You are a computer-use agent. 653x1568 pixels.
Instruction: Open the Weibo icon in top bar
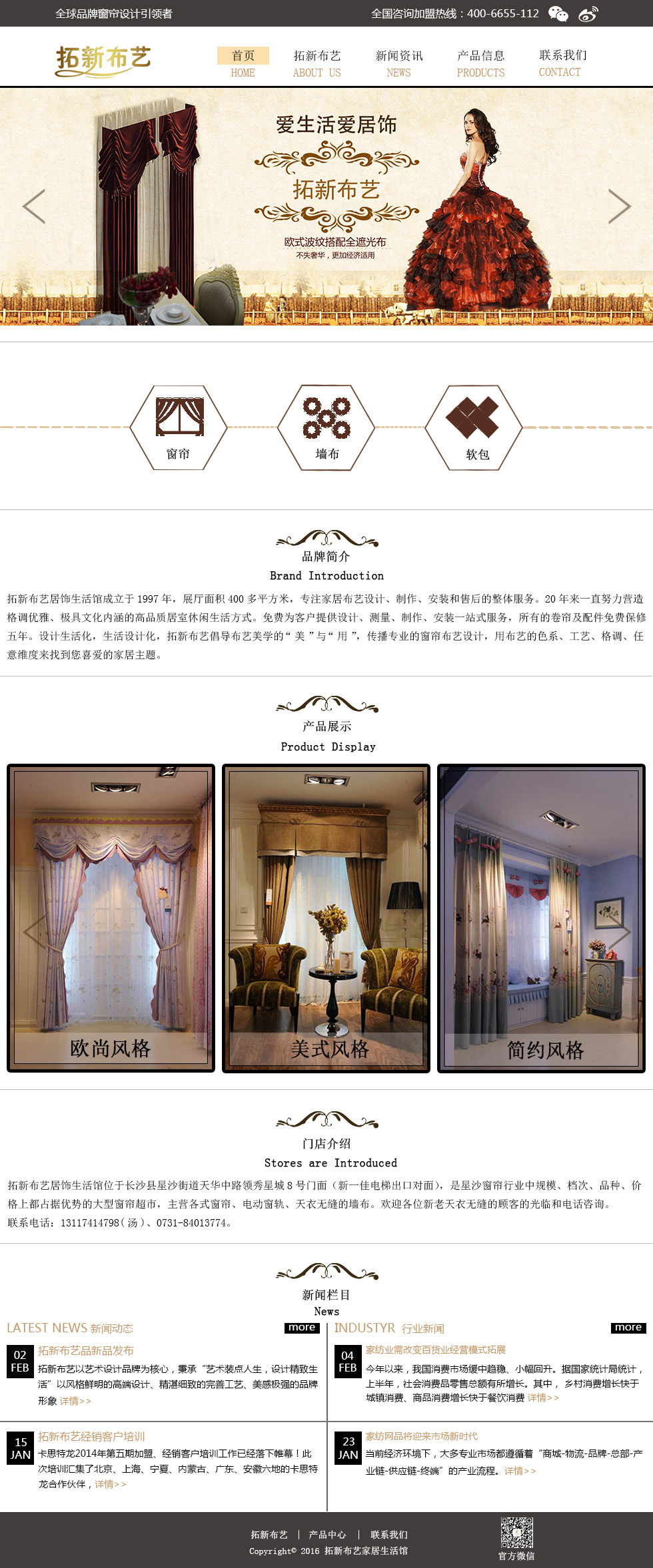[x=588, y=13]
